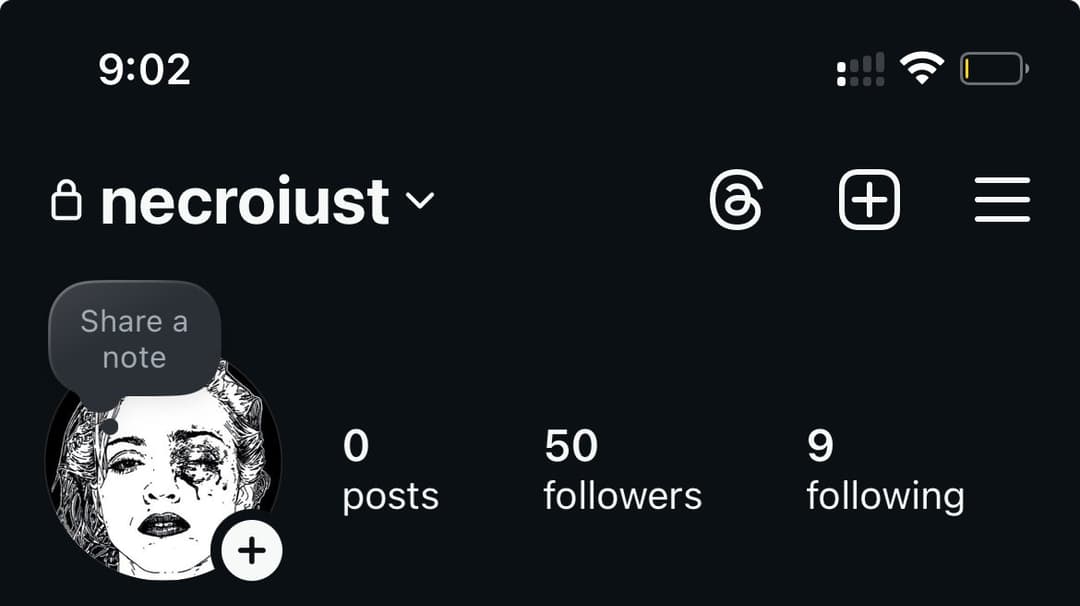Add a story using the profile plus badge
This screenshot has height=606, width=1080.
click(x=252, y=551)
